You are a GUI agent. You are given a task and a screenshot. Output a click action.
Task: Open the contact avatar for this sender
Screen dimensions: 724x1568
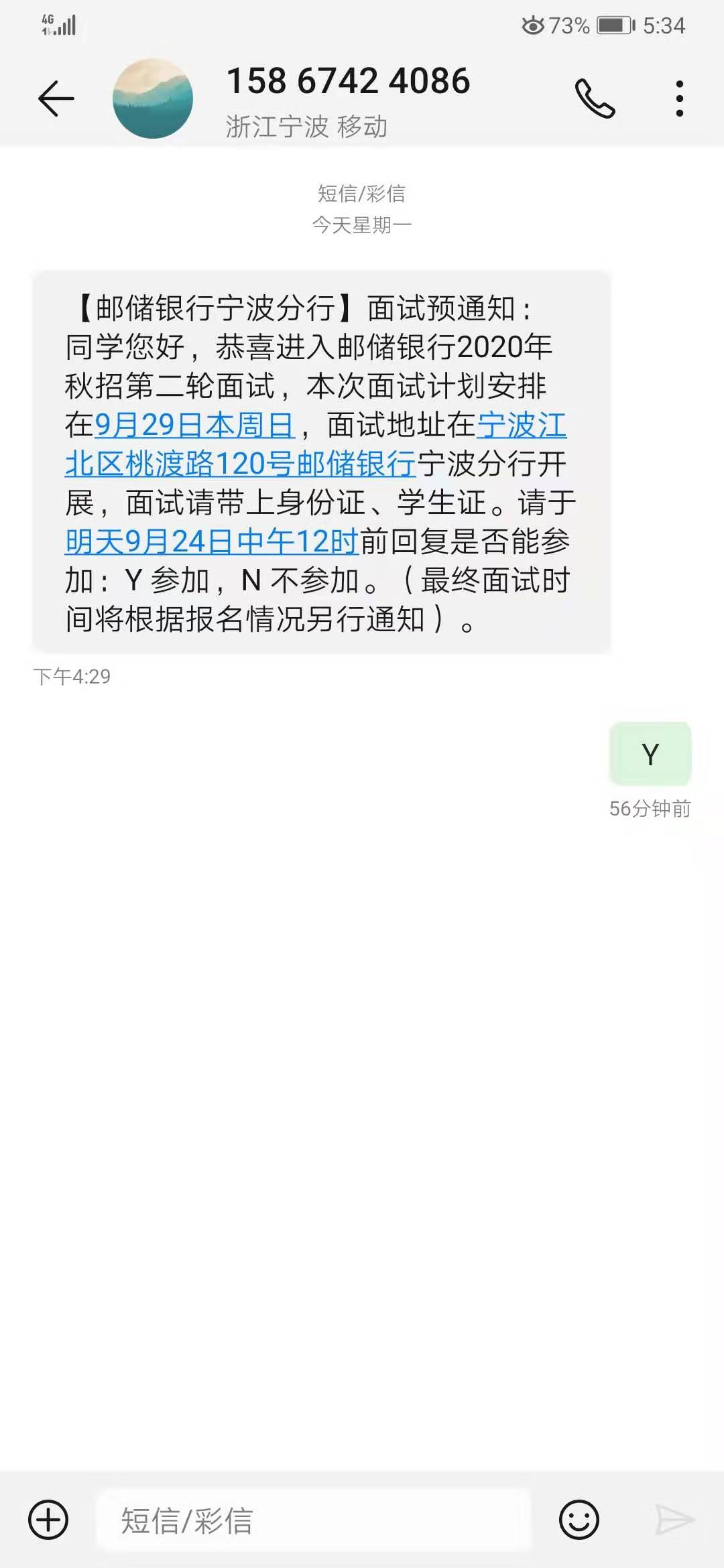coord(153,99)
